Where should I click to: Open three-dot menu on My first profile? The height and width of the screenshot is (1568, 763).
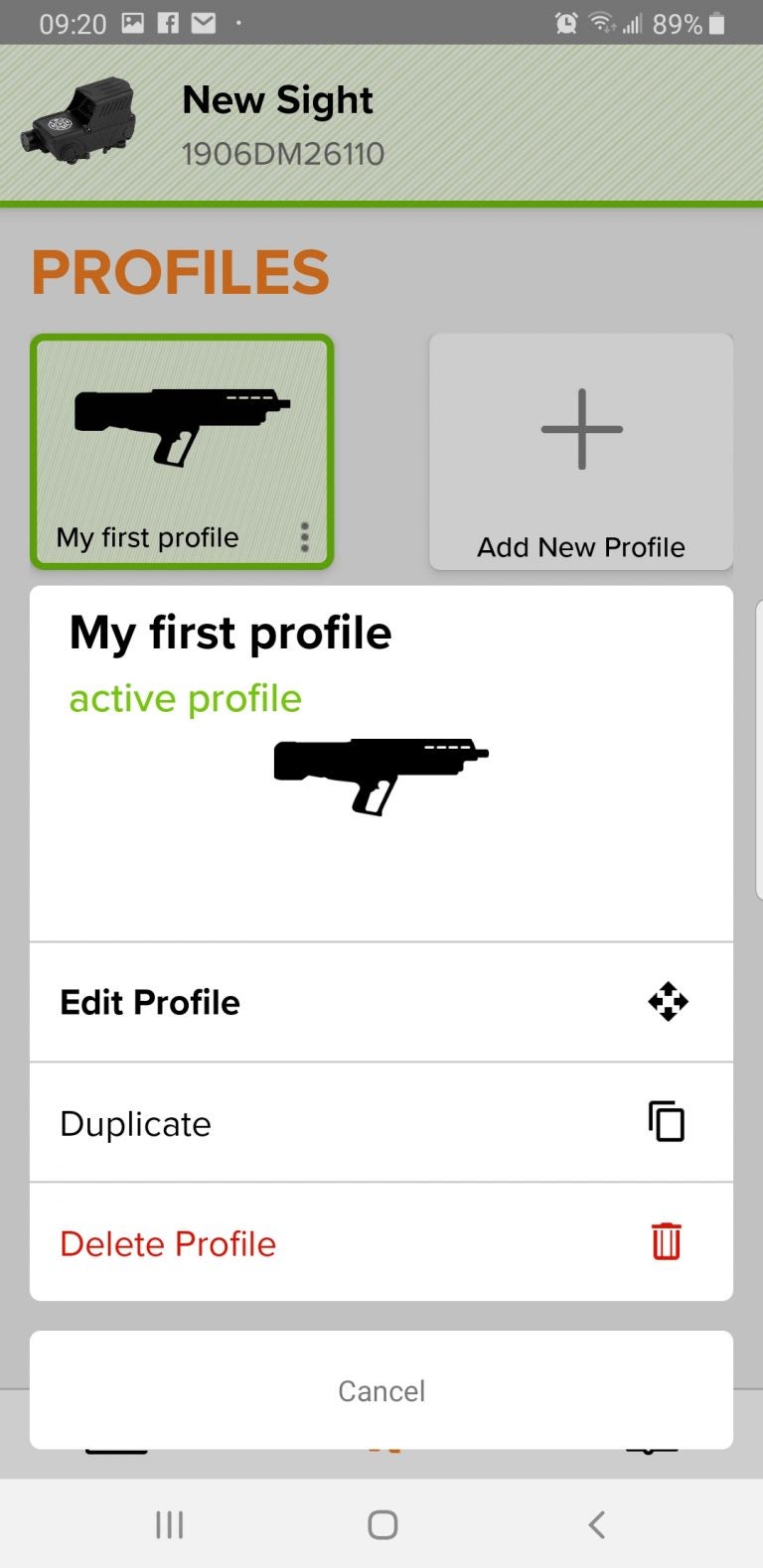coord(304,537)
